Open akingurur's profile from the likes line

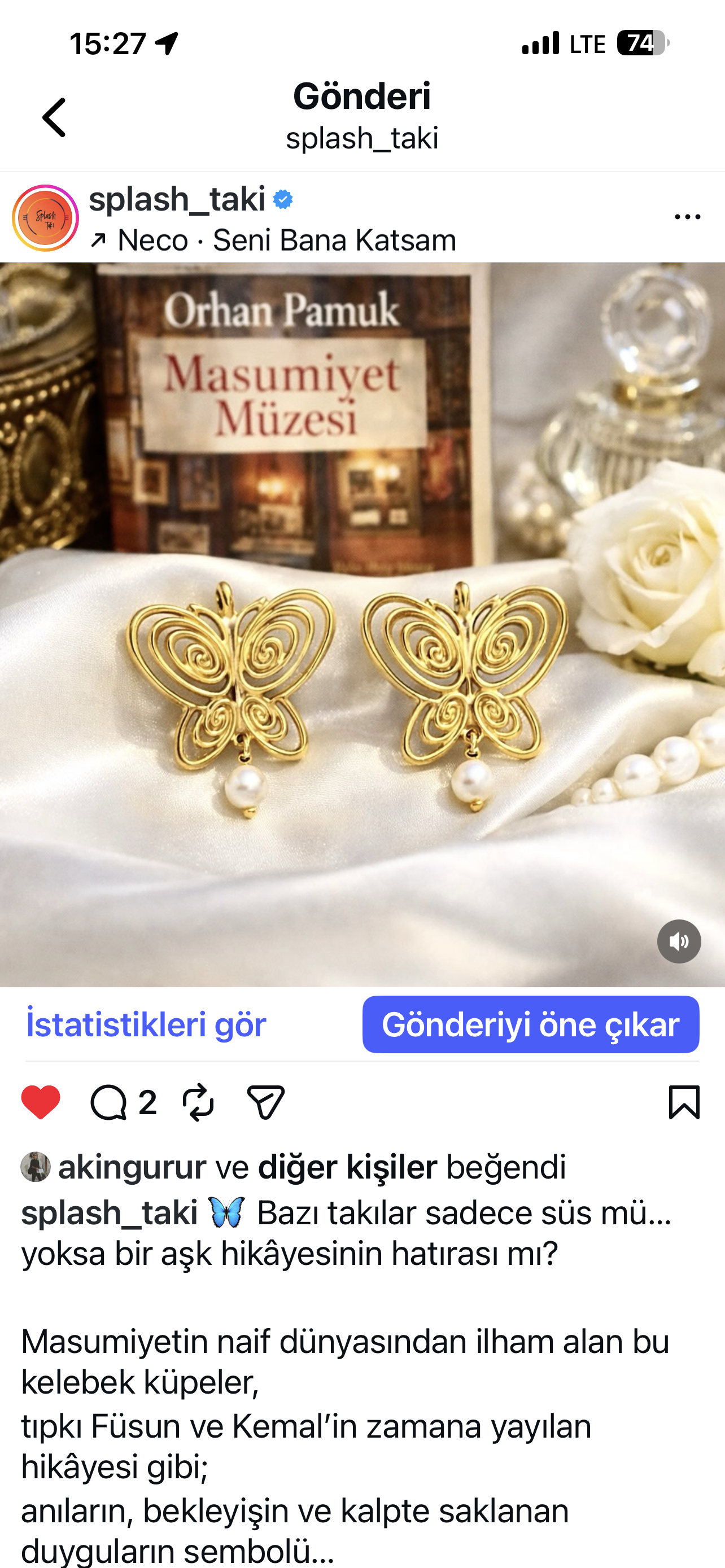[x=130, y=1167]
